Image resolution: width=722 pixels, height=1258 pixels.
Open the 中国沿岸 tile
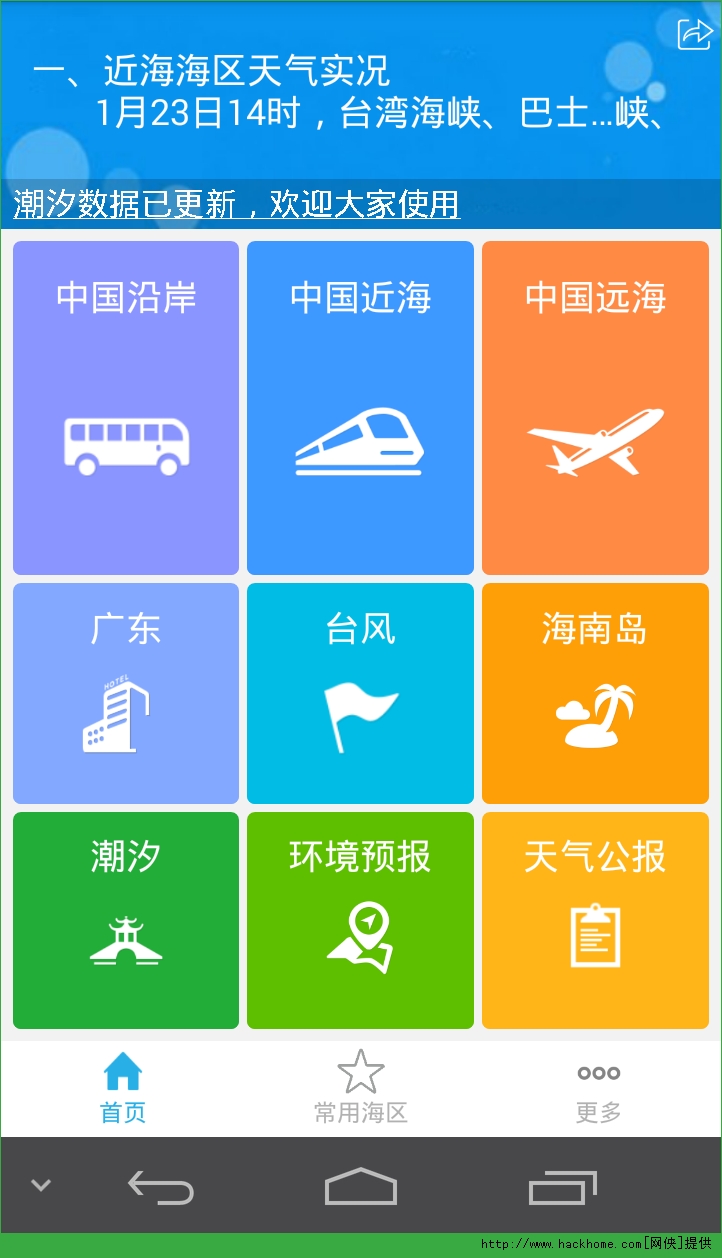pos(126,408)
